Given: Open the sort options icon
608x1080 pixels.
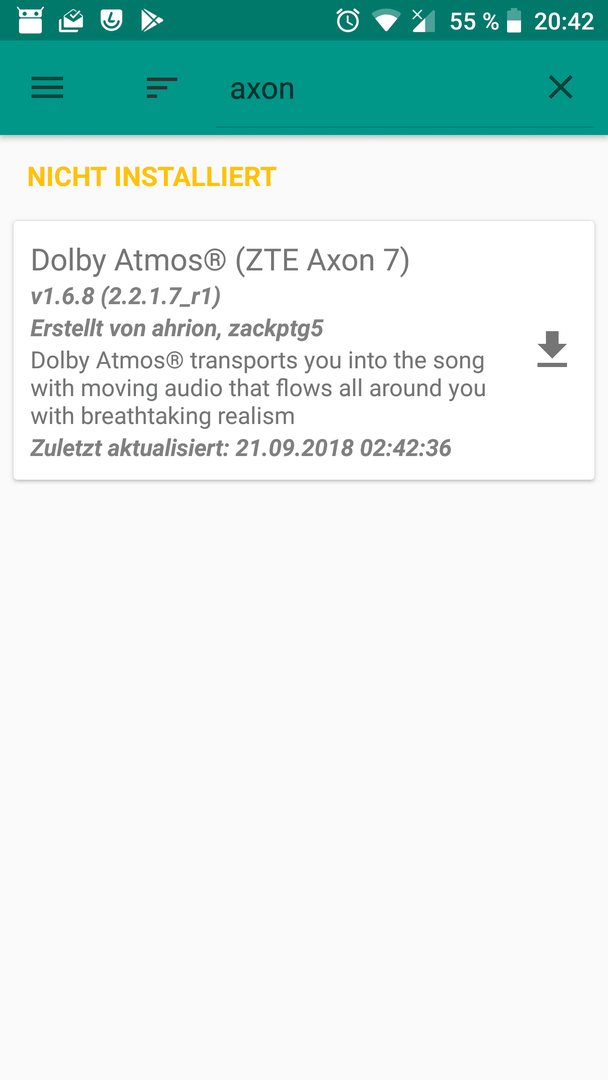Looking at the screenshot, I should (x=162, y=87).
